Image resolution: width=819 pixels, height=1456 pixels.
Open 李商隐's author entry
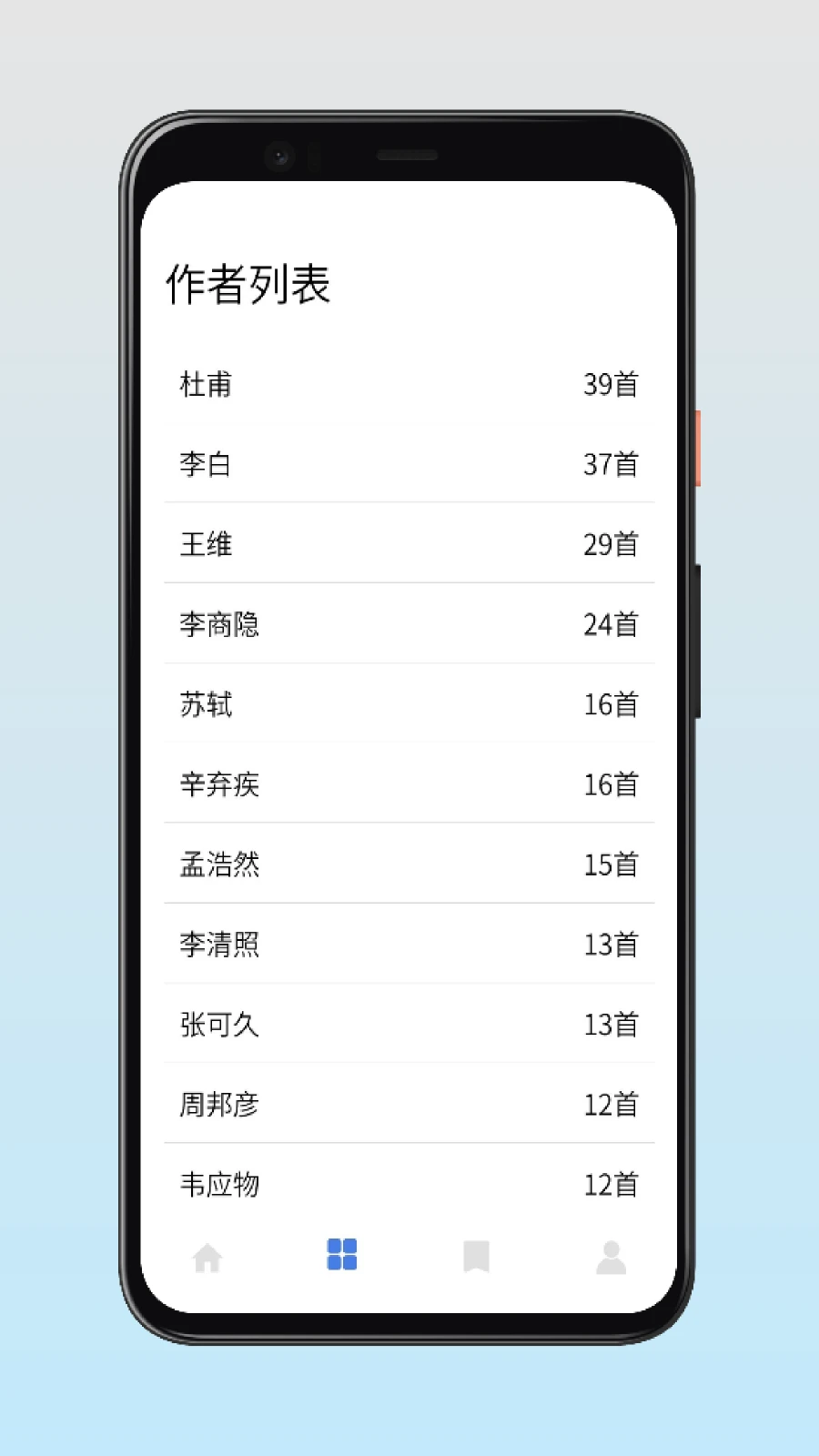click(409, 624)
